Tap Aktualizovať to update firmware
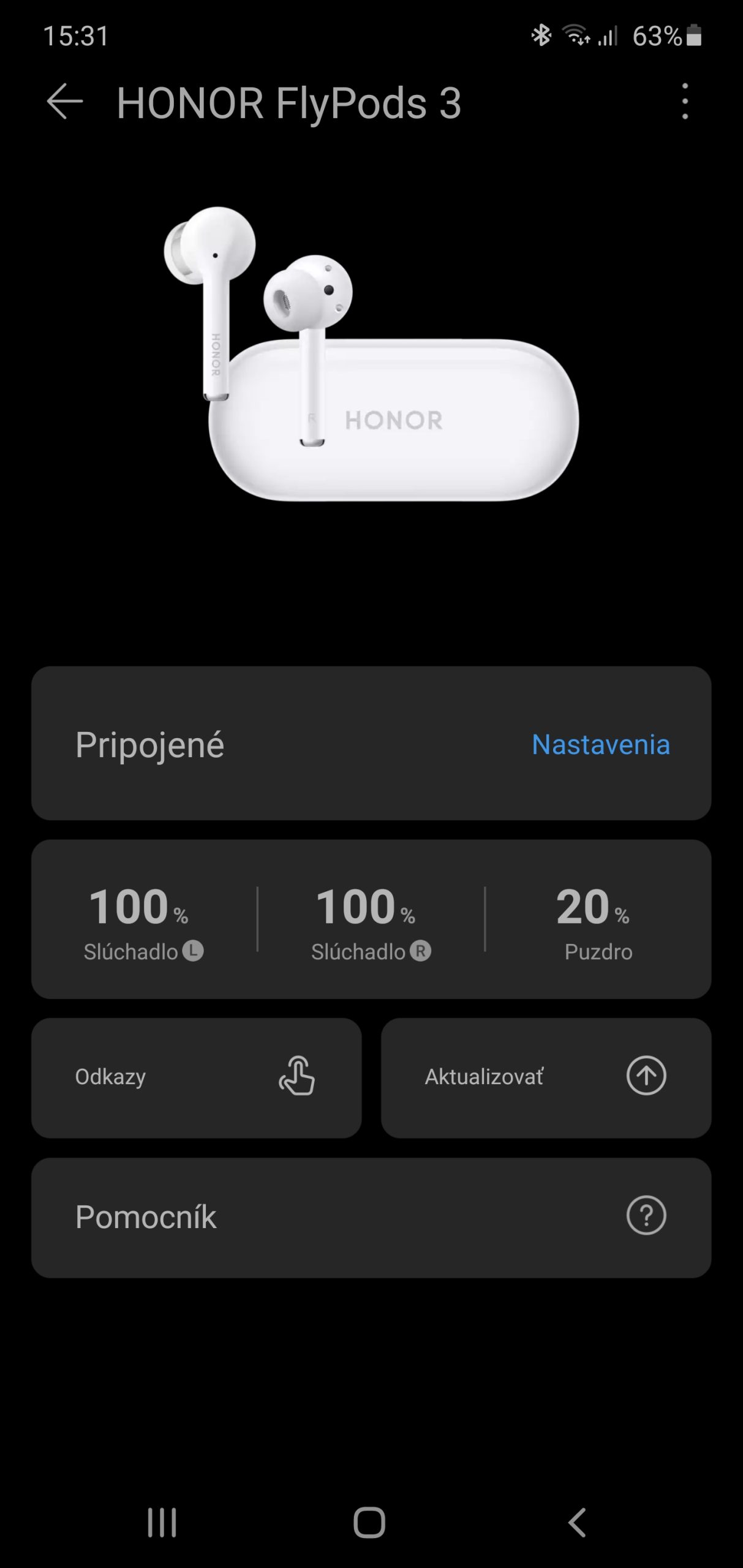This screenshot has height=1568, width=743. tap(546, 1077)
